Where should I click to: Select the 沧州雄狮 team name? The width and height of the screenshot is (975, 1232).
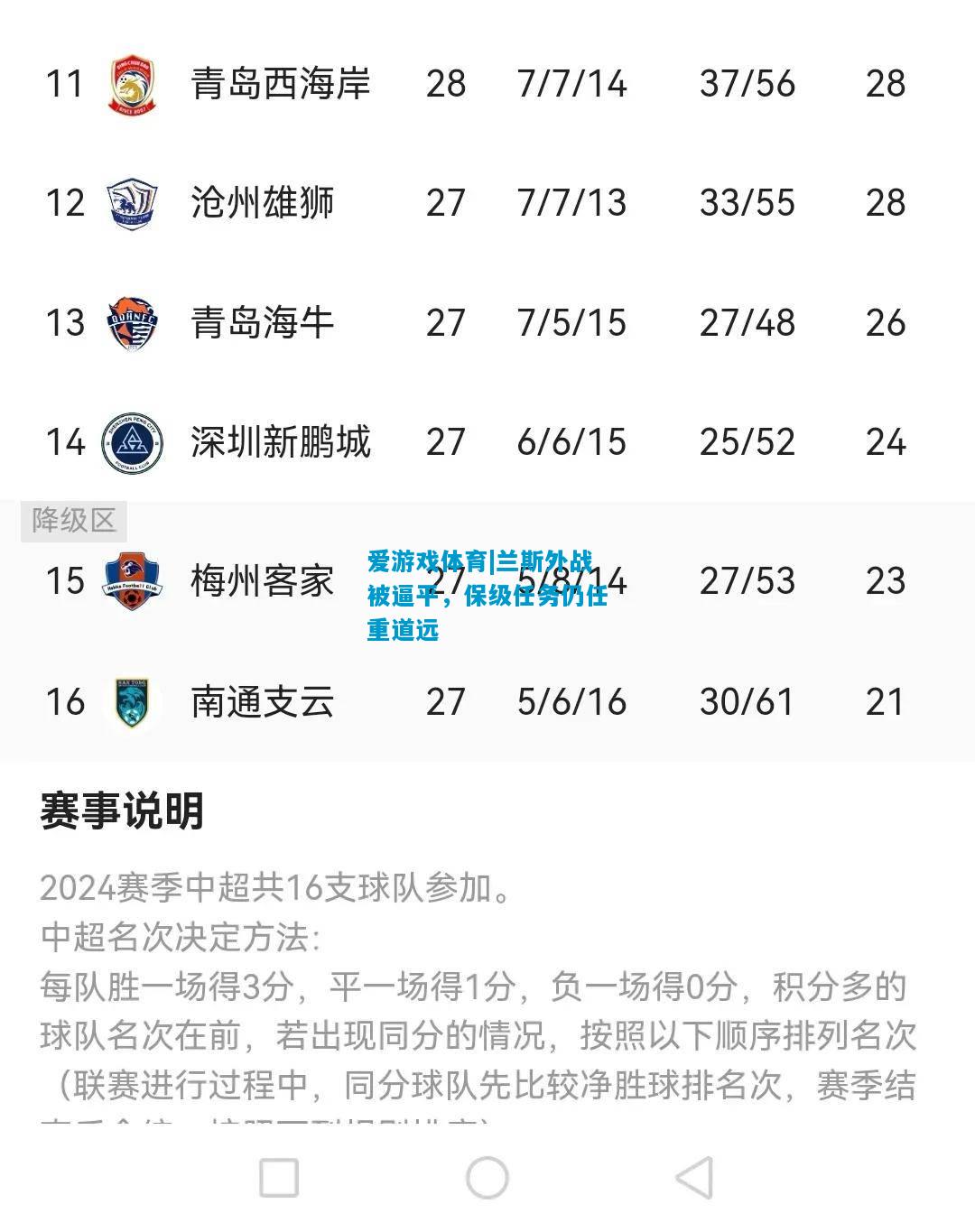click(x=262, y=203)
